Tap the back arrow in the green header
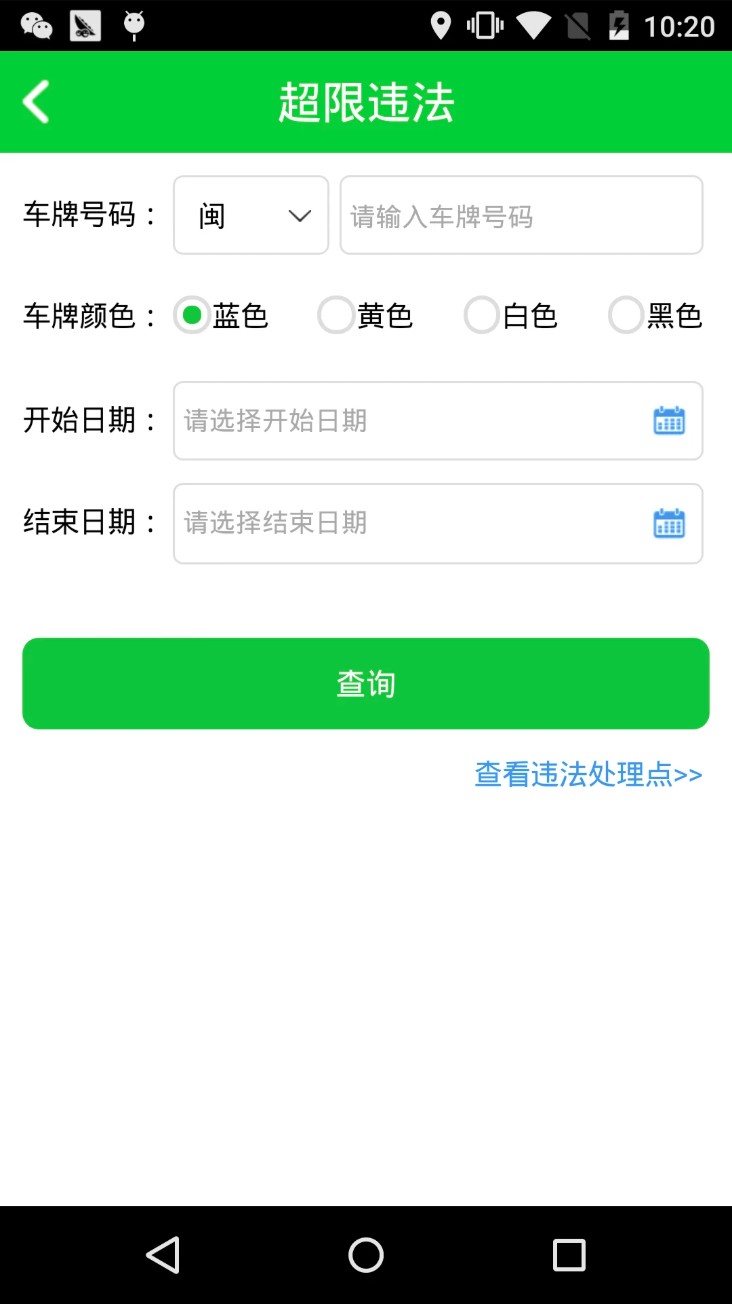732x1304 pixels. click(36, 101)
